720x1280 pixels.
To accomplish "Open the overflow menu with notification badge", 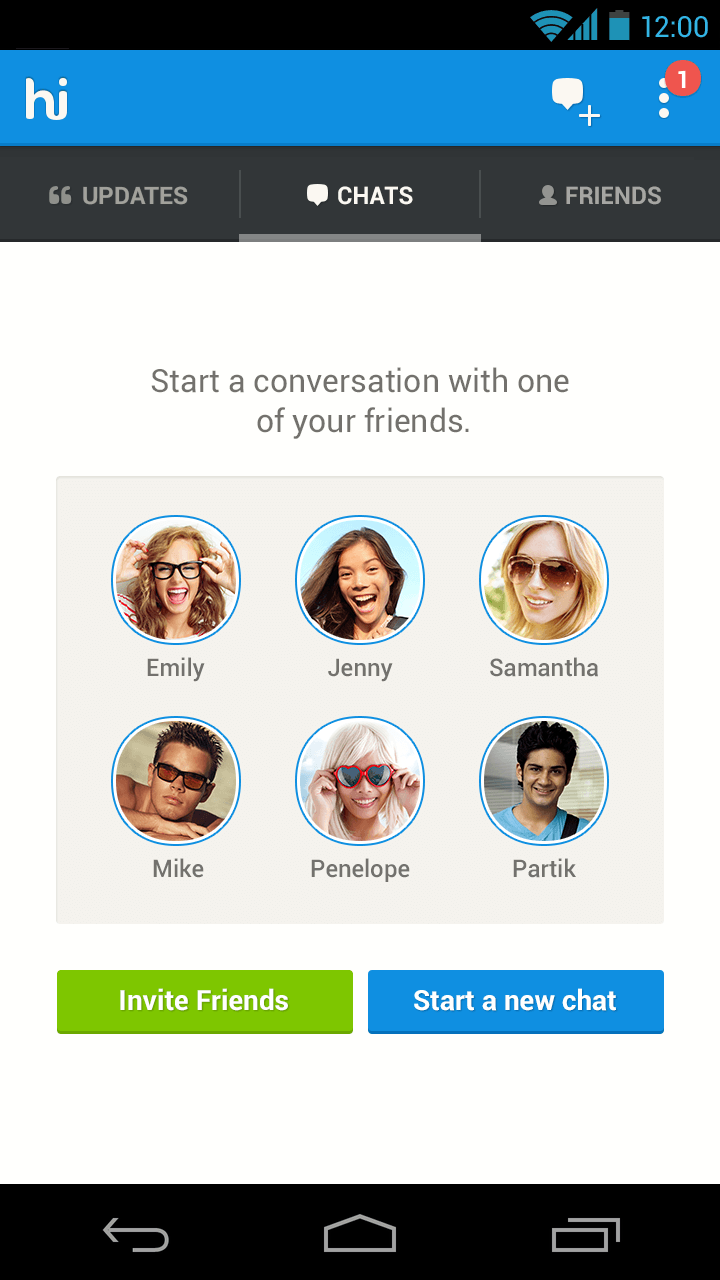I will pyautogui.click(x=665, y=98).
